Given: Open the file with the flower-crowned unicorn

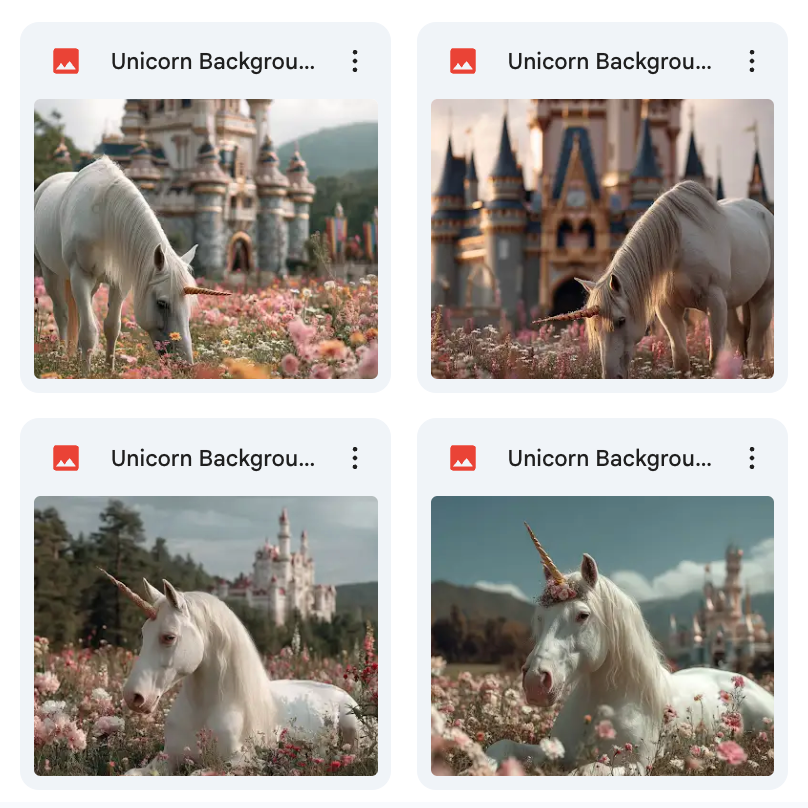Looking at the screenshot, I should [x=602, y=635].
